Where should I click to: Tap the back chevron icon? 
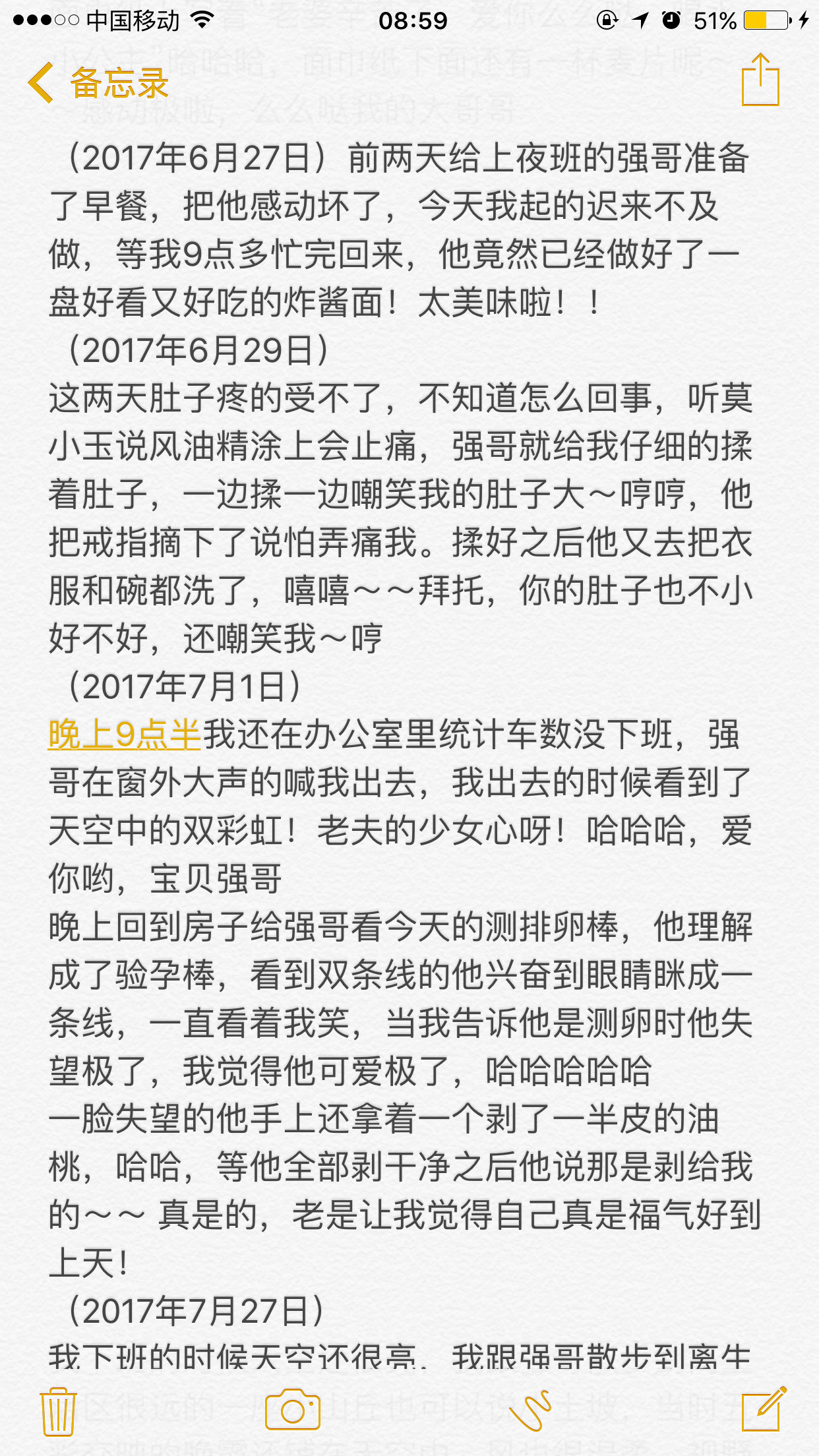coord(41,85)
